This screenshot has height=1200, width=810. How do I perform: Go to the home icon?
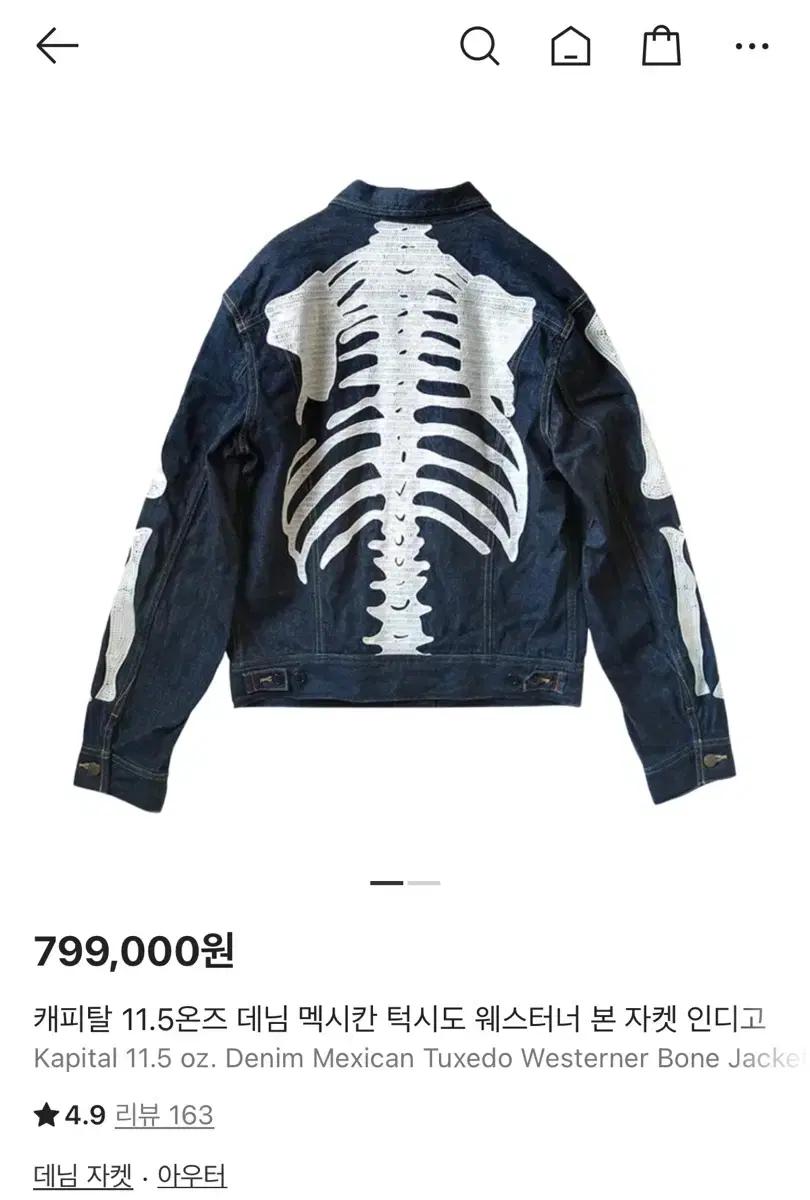pos(571,46)
